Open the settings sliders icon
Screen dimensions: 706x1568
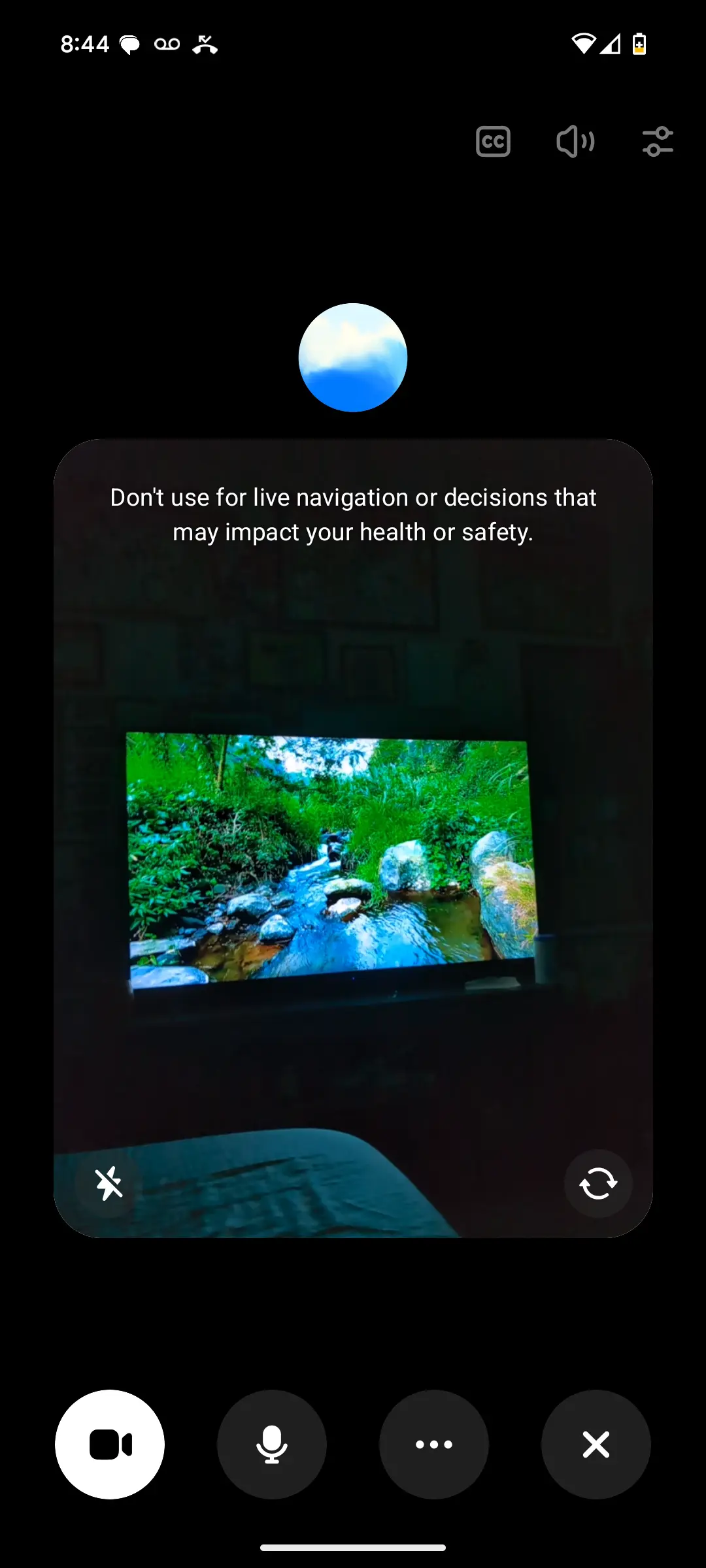coord(658,141)
